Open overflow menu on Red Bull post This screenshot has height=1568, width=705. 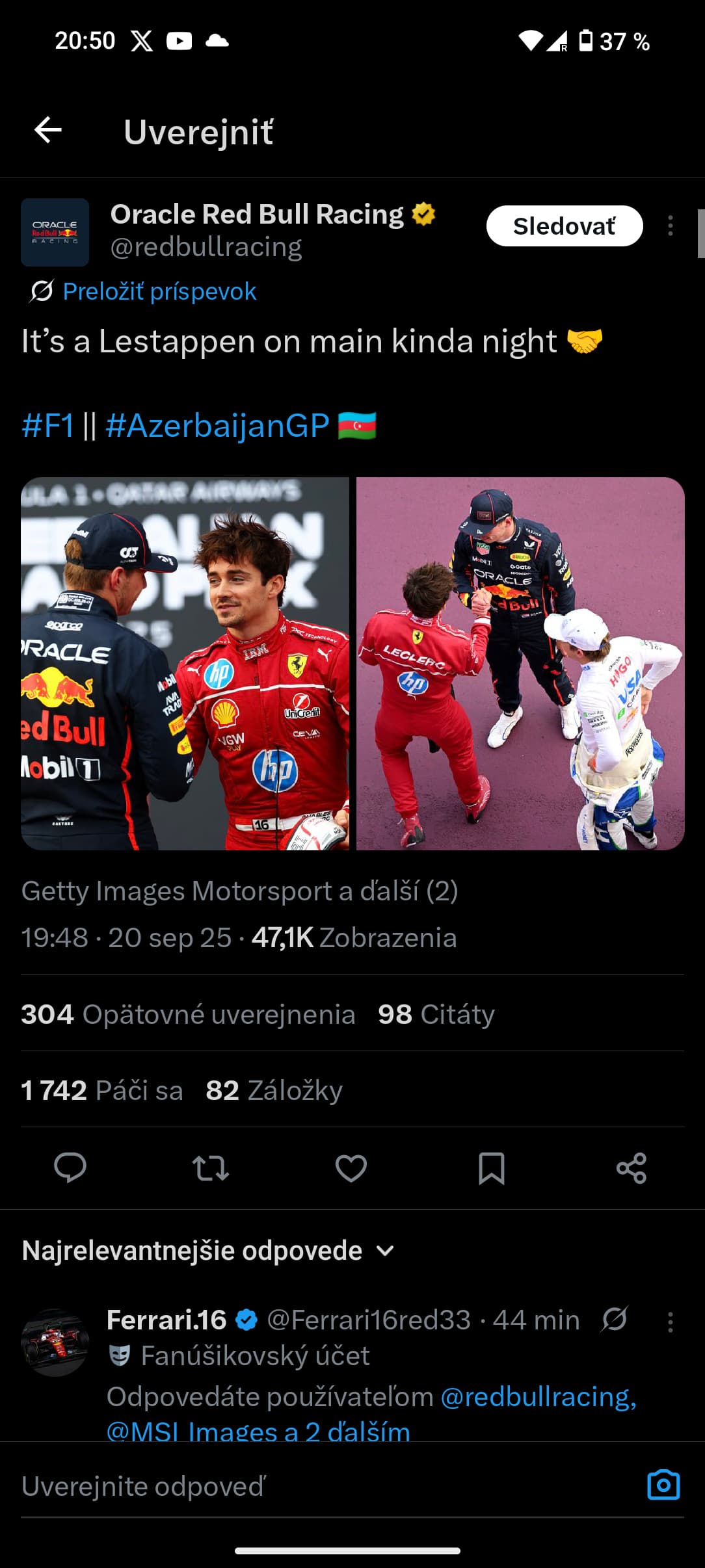[670, 226]
